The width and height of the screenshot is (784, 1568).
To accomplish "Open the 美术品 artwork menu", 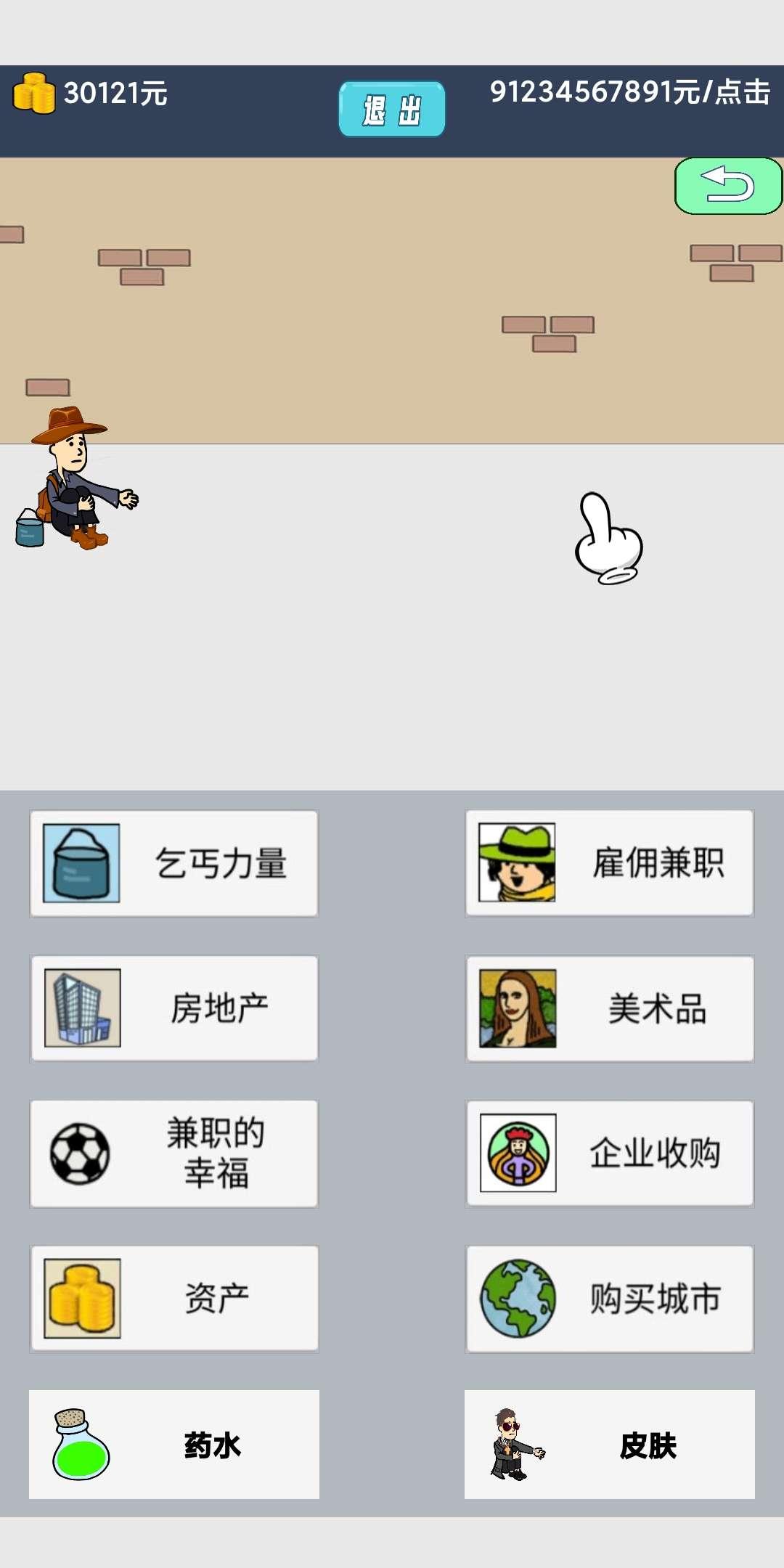I will [610, 1008].
